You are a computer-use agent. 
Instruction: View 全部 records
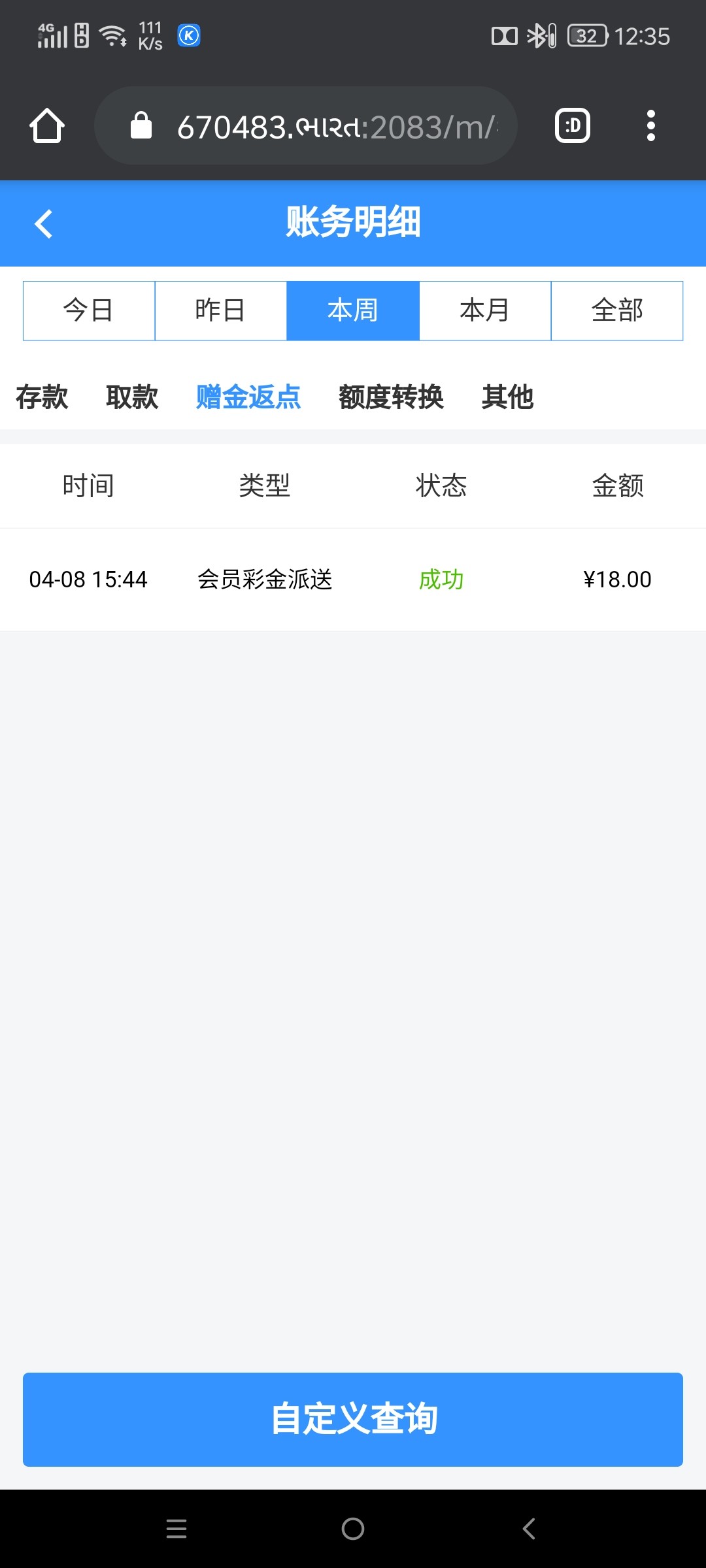click(x=617, y=310)
